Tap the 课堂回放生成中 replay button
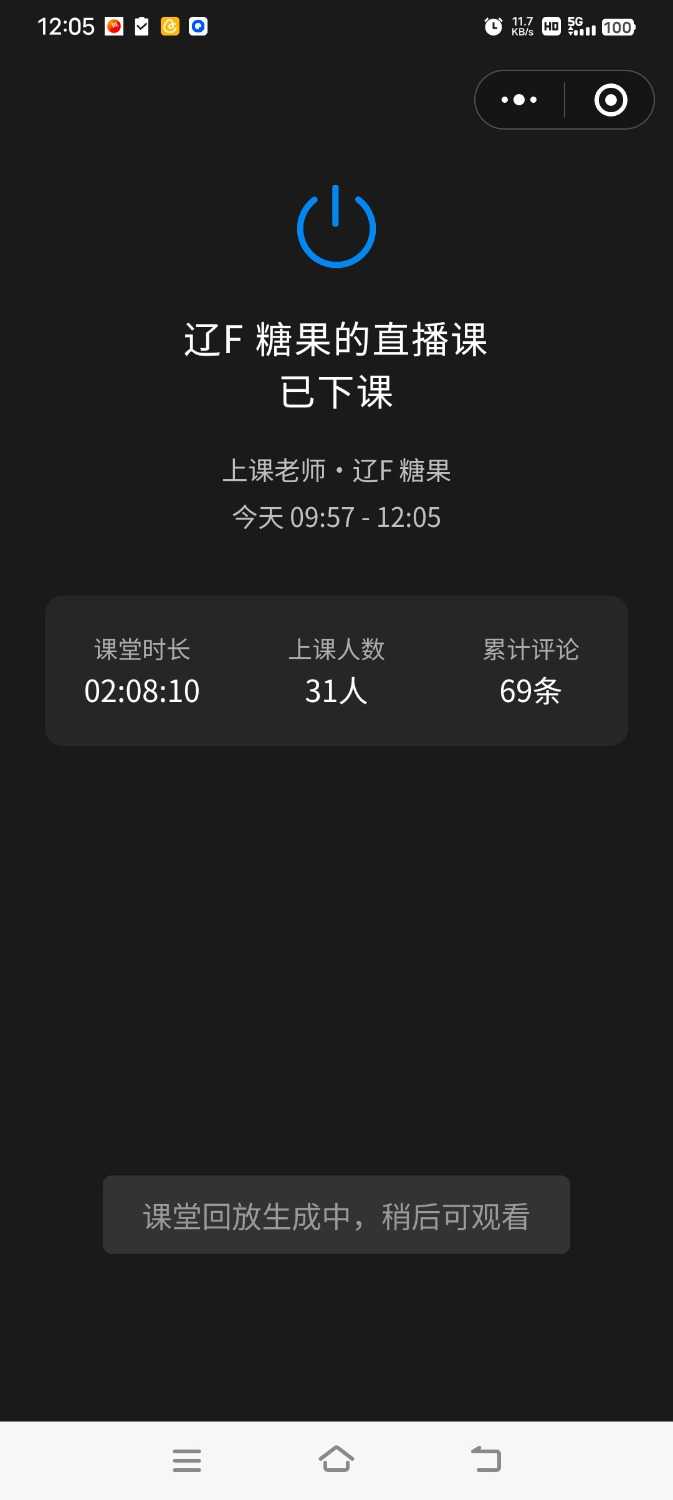This screenshot has width=673, height=1500. point(336,1215)
